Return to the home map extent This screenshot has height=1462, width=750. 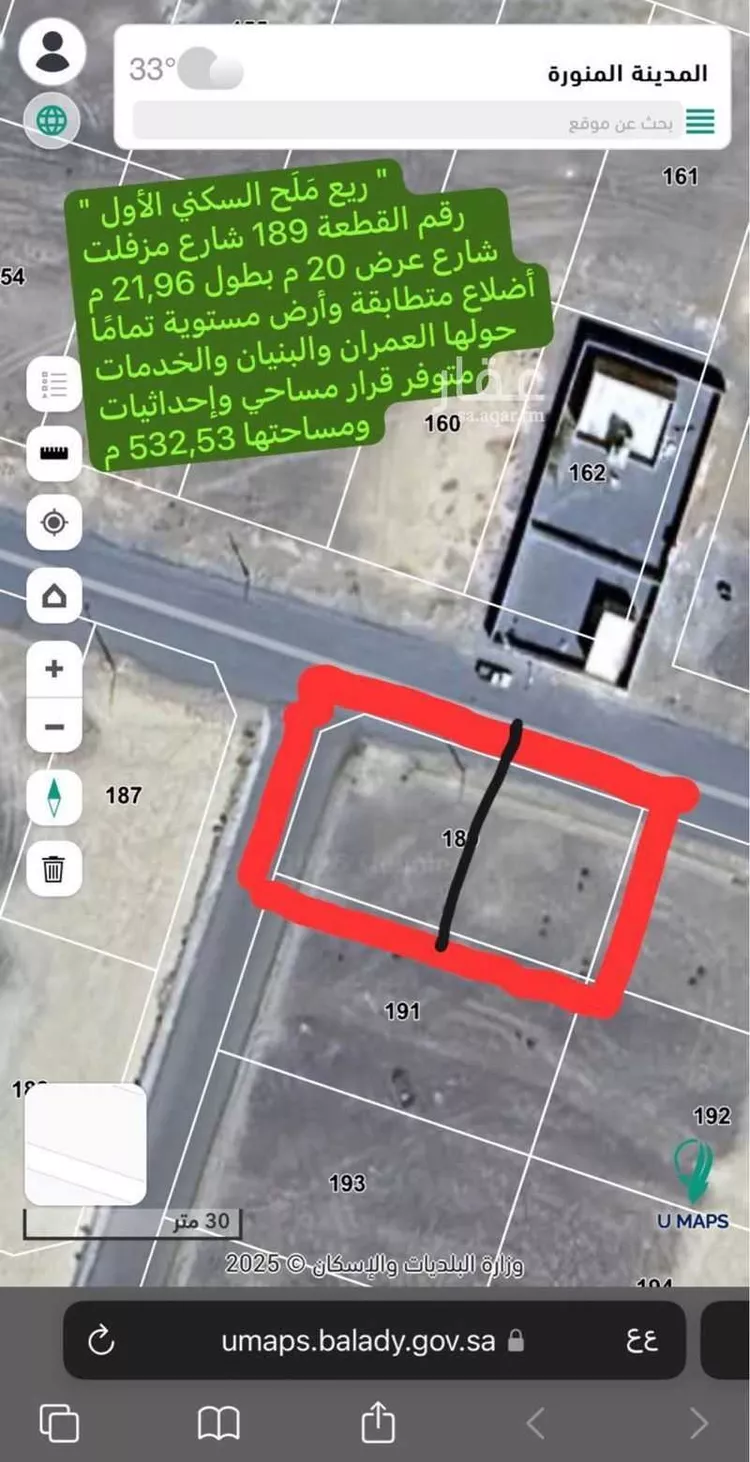(x=54, y=597)
